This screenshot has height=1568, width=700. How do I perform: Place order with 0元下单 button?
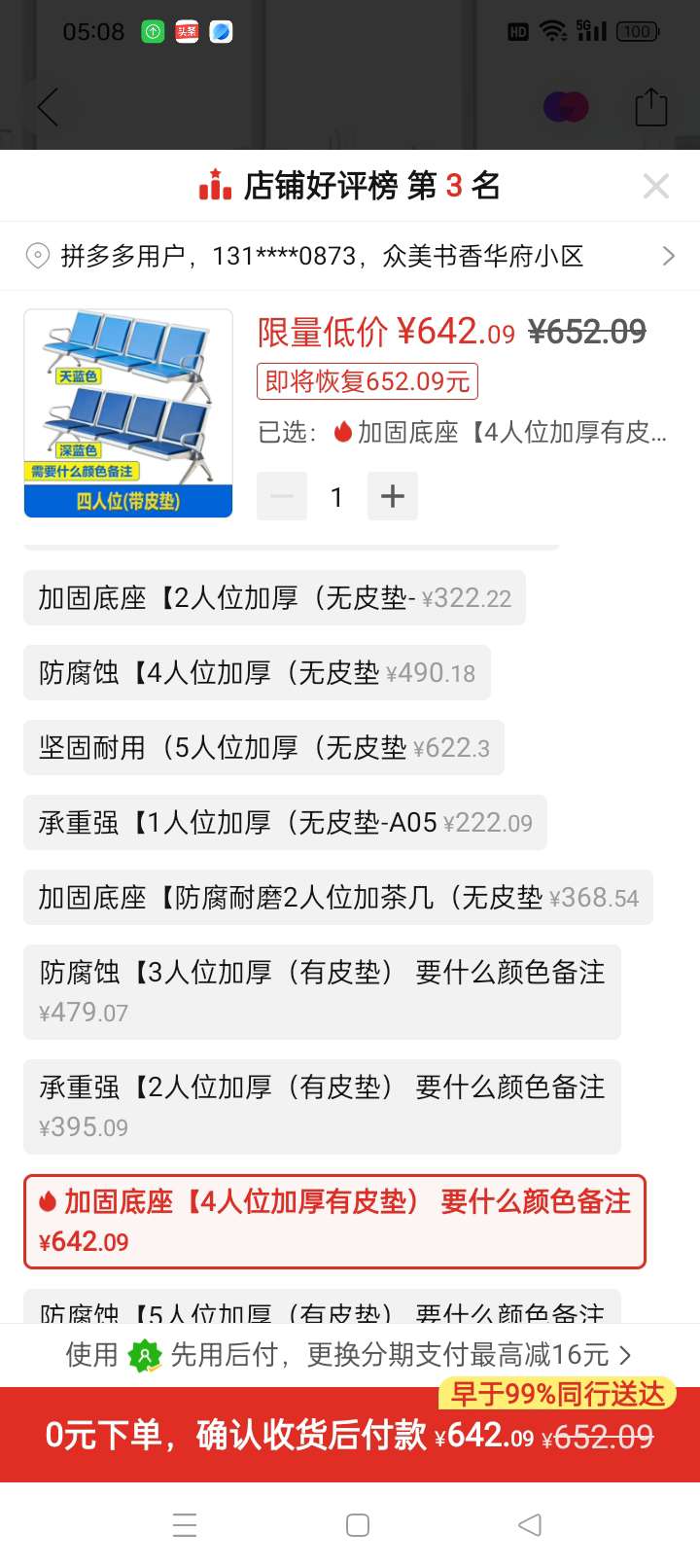point(350,1435)
